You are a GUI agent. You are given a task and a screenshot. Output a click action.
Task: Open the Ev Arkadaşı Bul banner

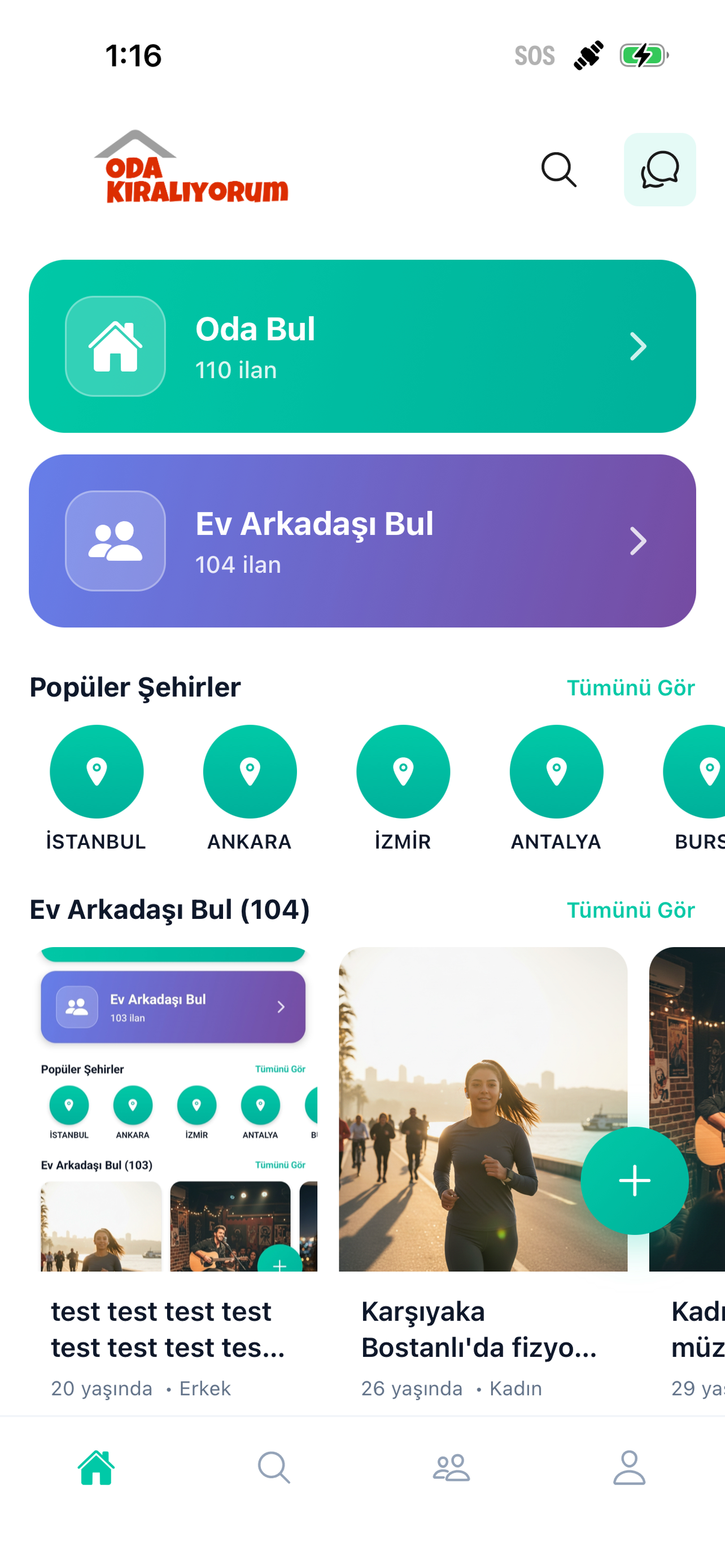(x=362, y=541)
